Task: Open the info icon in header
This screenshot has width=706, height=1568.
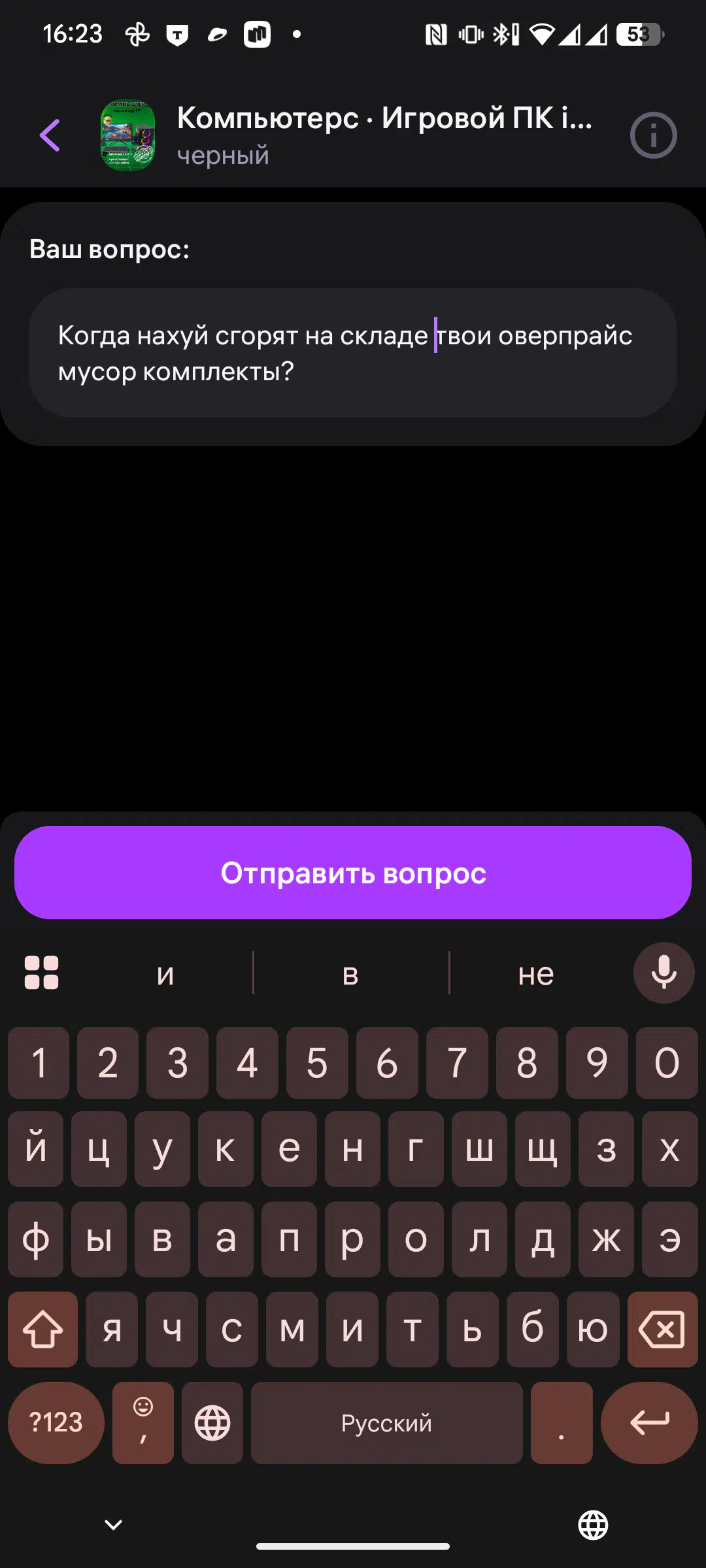Action: [653, 135]
